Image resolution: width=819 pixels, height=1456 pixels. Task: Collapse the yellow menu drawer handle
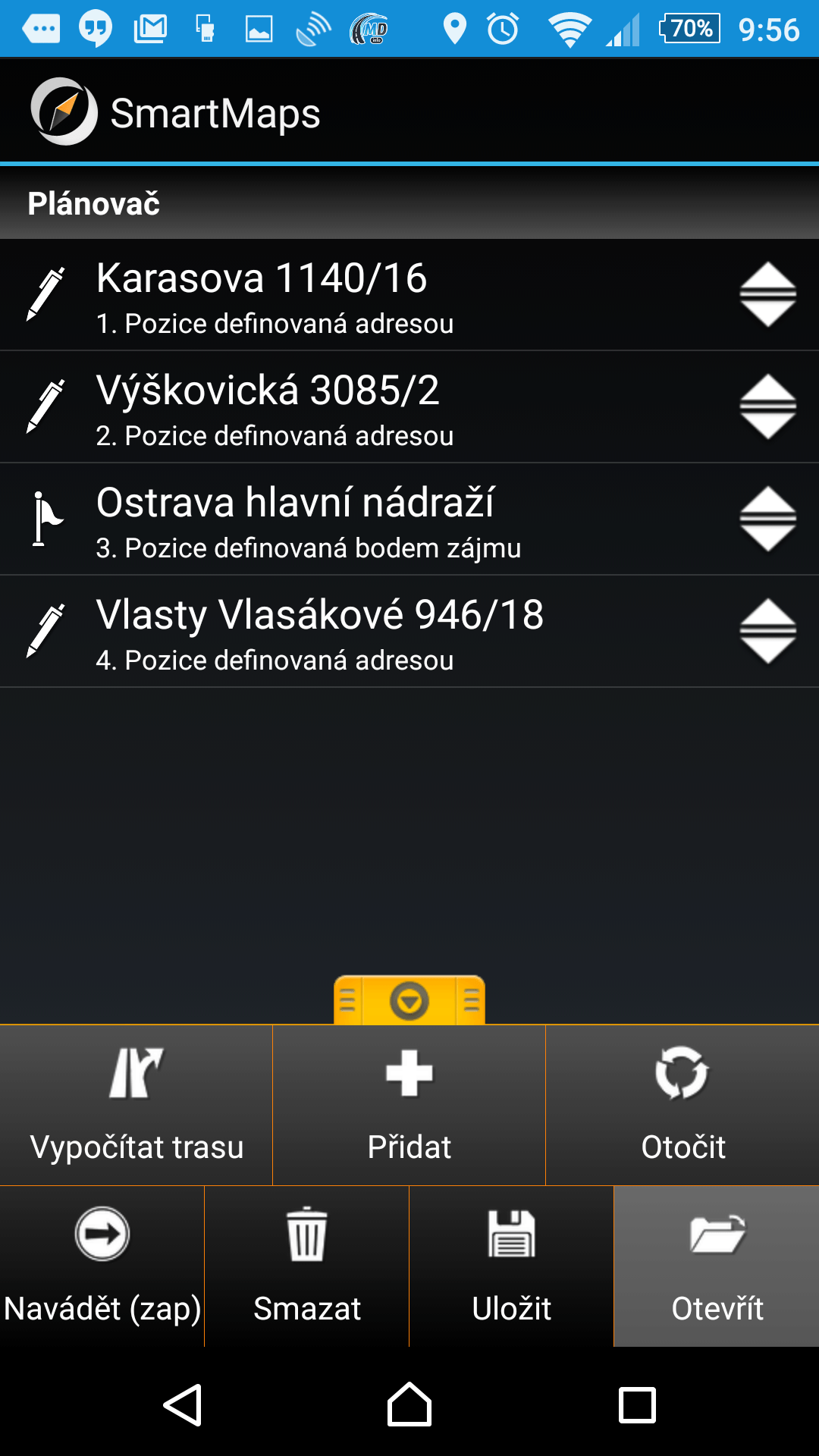(x=409, y=1000)
